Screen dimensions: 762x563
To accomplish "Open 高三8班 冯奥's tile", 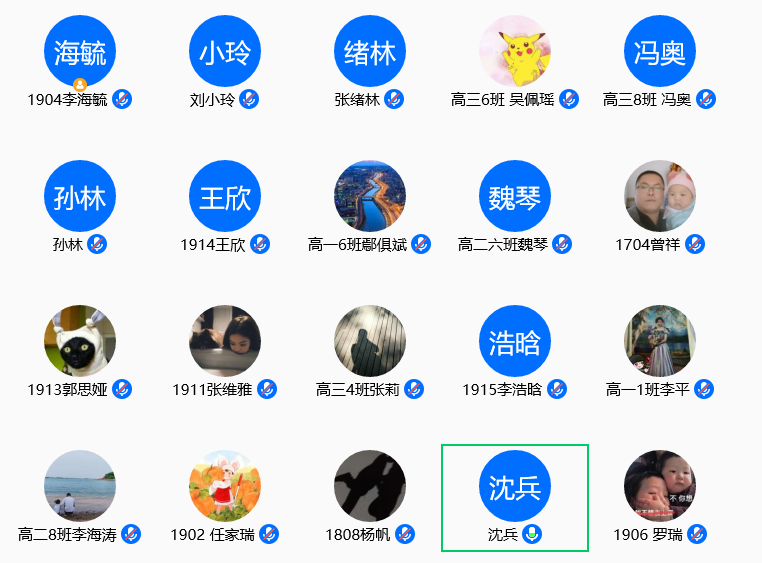I will pyautogui.click(x=660, y=51).
